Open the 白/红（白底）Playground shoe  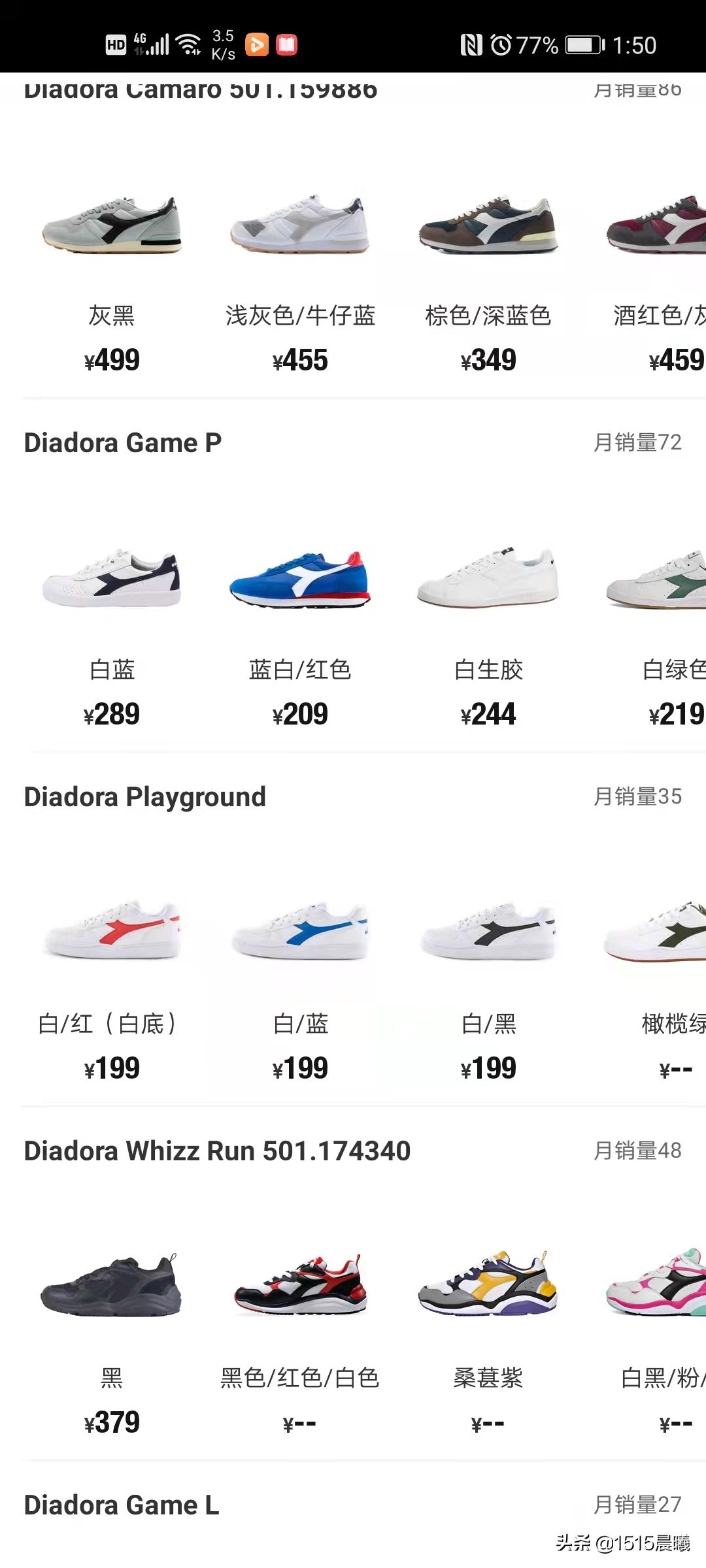tap(112, 932)
